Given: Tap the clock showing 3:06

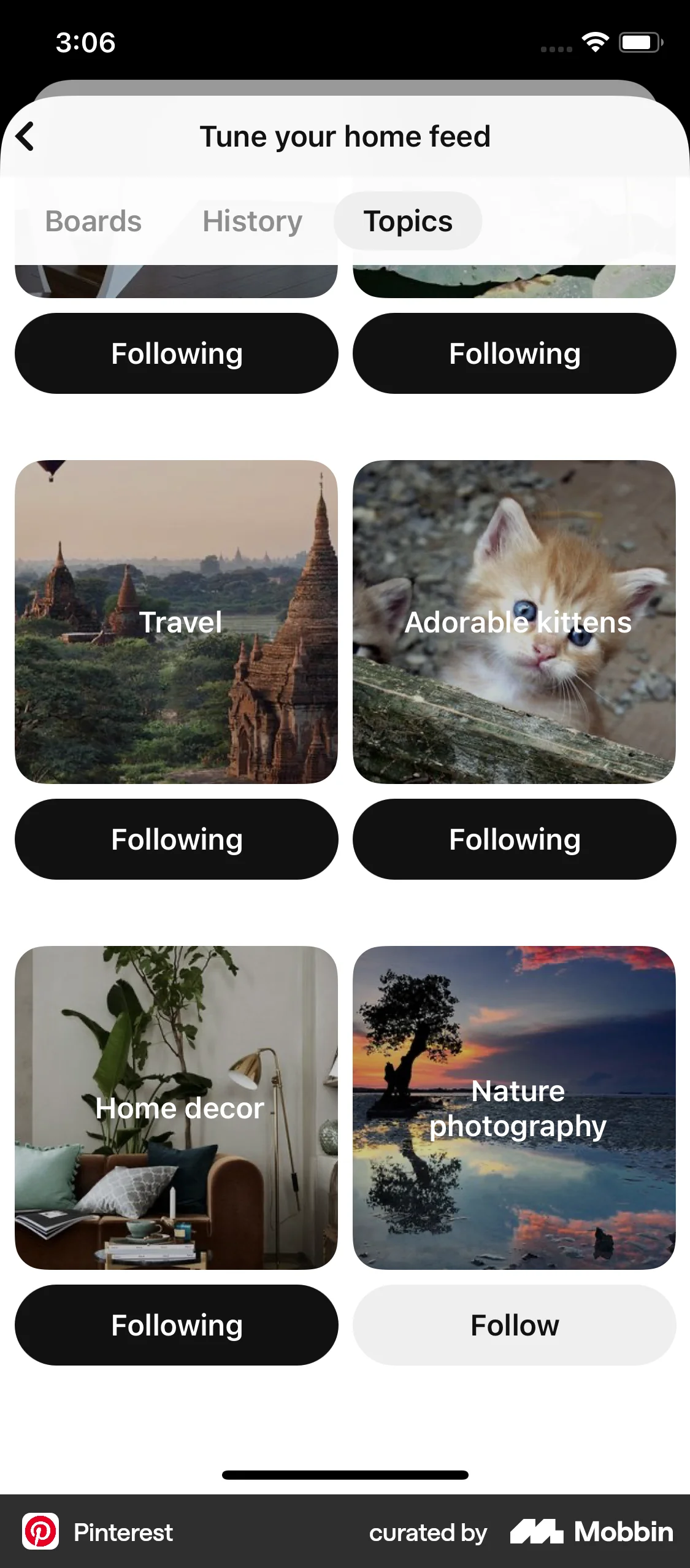Looking at the screenshot, I should point(85,42).
